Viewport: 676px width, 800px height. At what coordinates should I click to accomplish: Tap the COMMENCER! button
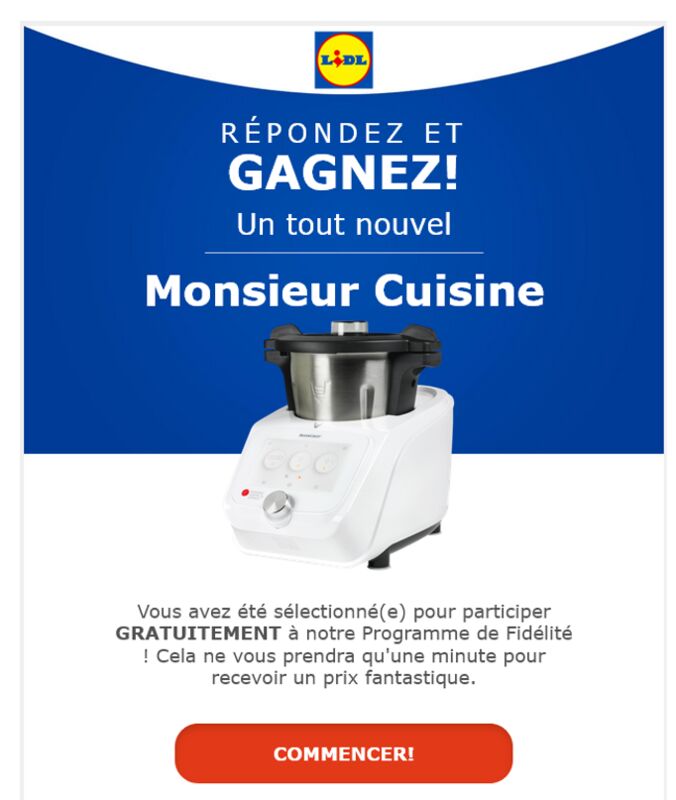coord(343,753)
